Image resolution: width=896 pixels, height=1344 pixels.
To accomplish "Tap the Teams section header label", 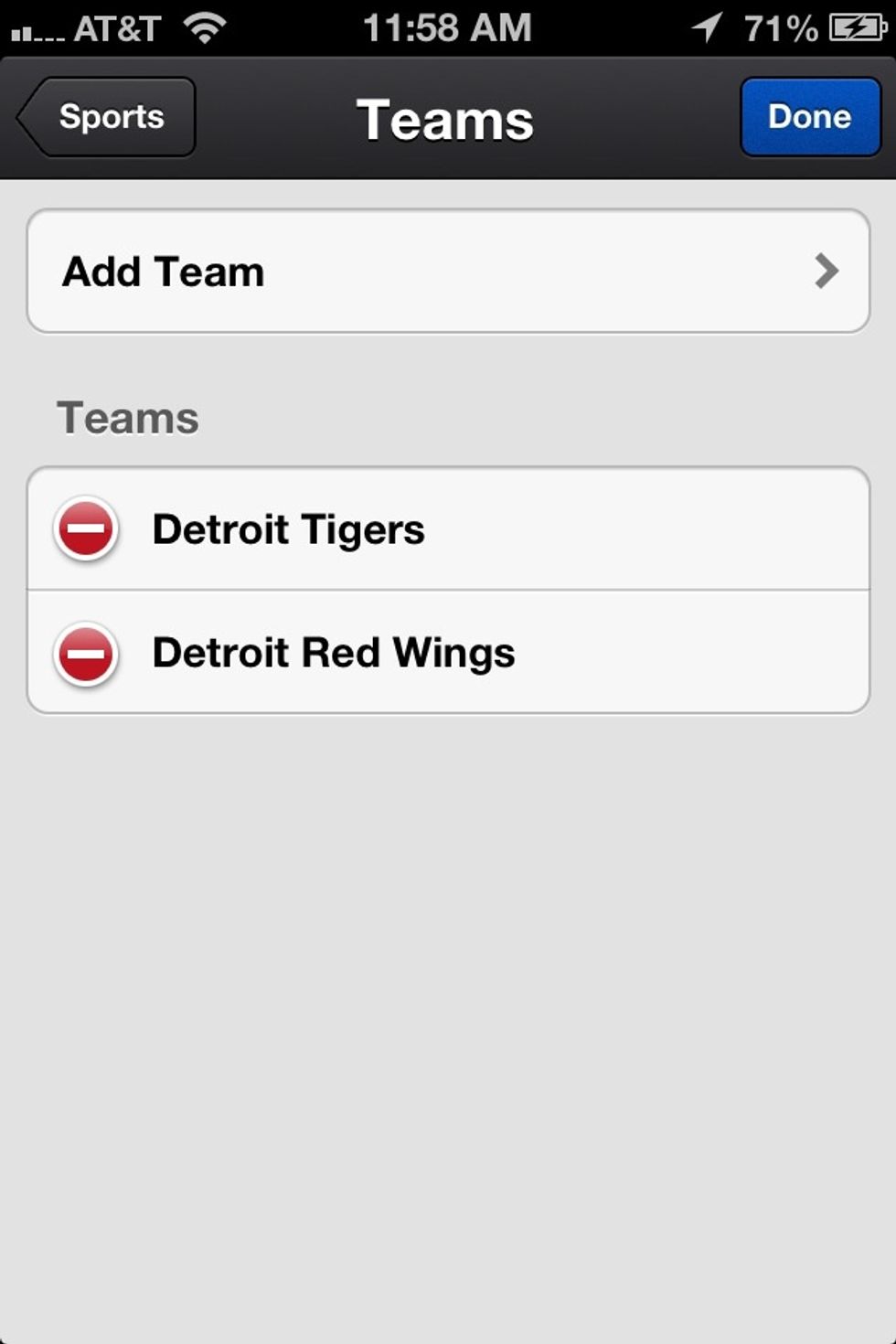I will 128,417.
